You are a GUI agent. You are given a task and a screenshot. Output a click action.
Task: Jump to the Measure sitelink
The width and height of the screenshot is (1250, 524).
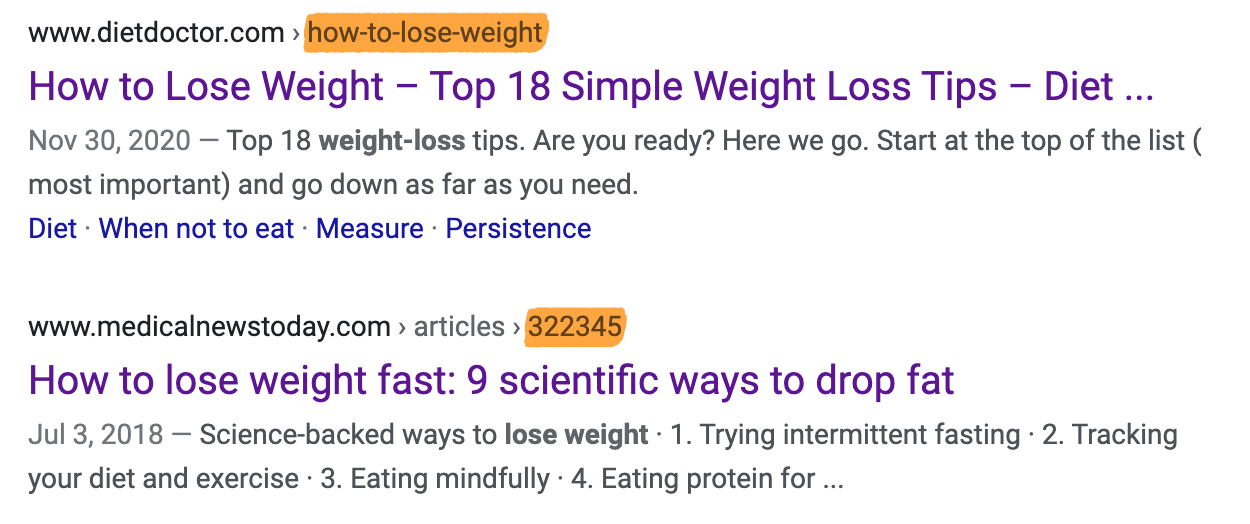point(369,229)
